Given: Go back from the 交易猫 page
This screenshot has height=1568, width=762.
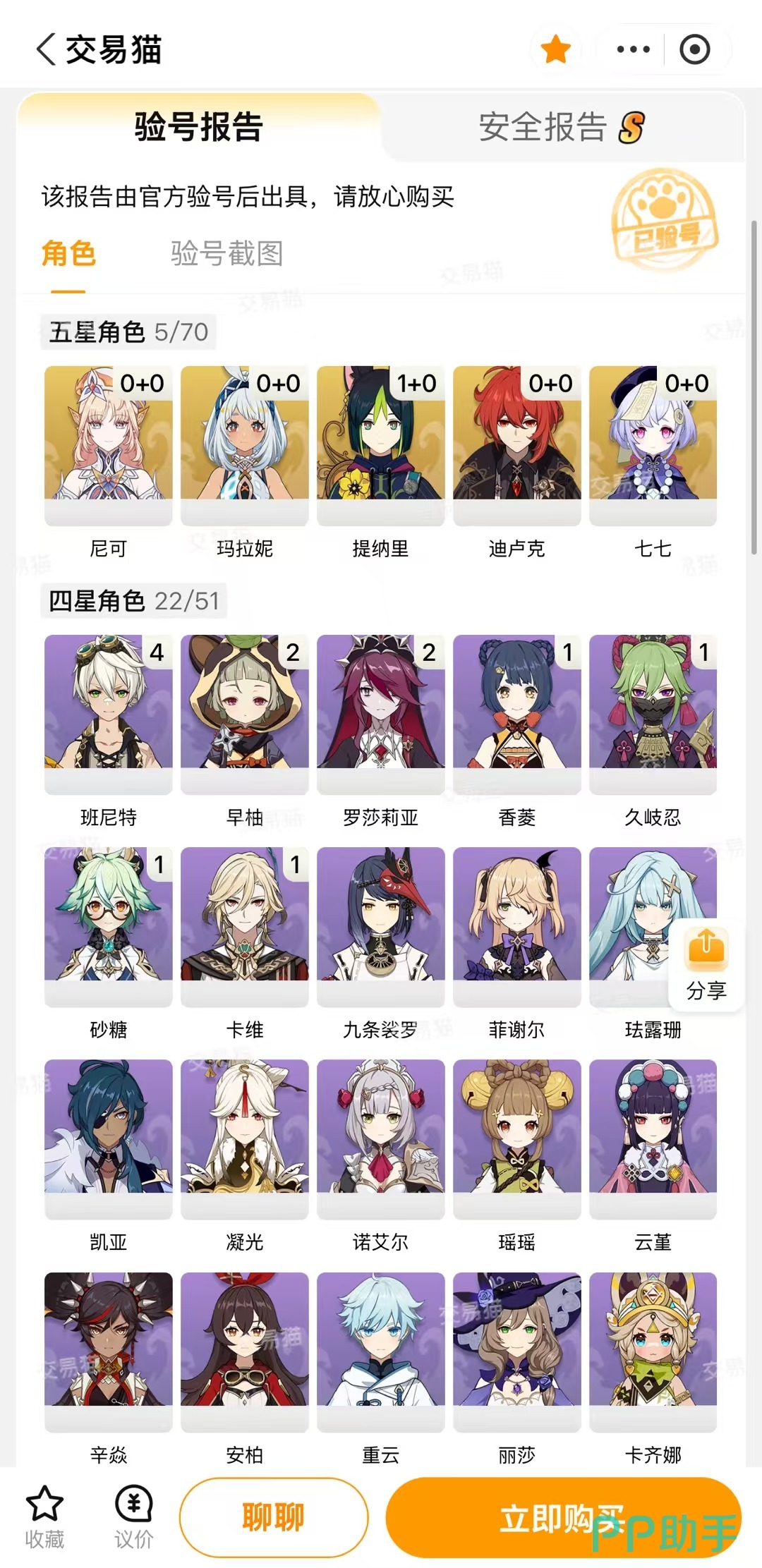Looking at the screenshot, I should point(47,50).
